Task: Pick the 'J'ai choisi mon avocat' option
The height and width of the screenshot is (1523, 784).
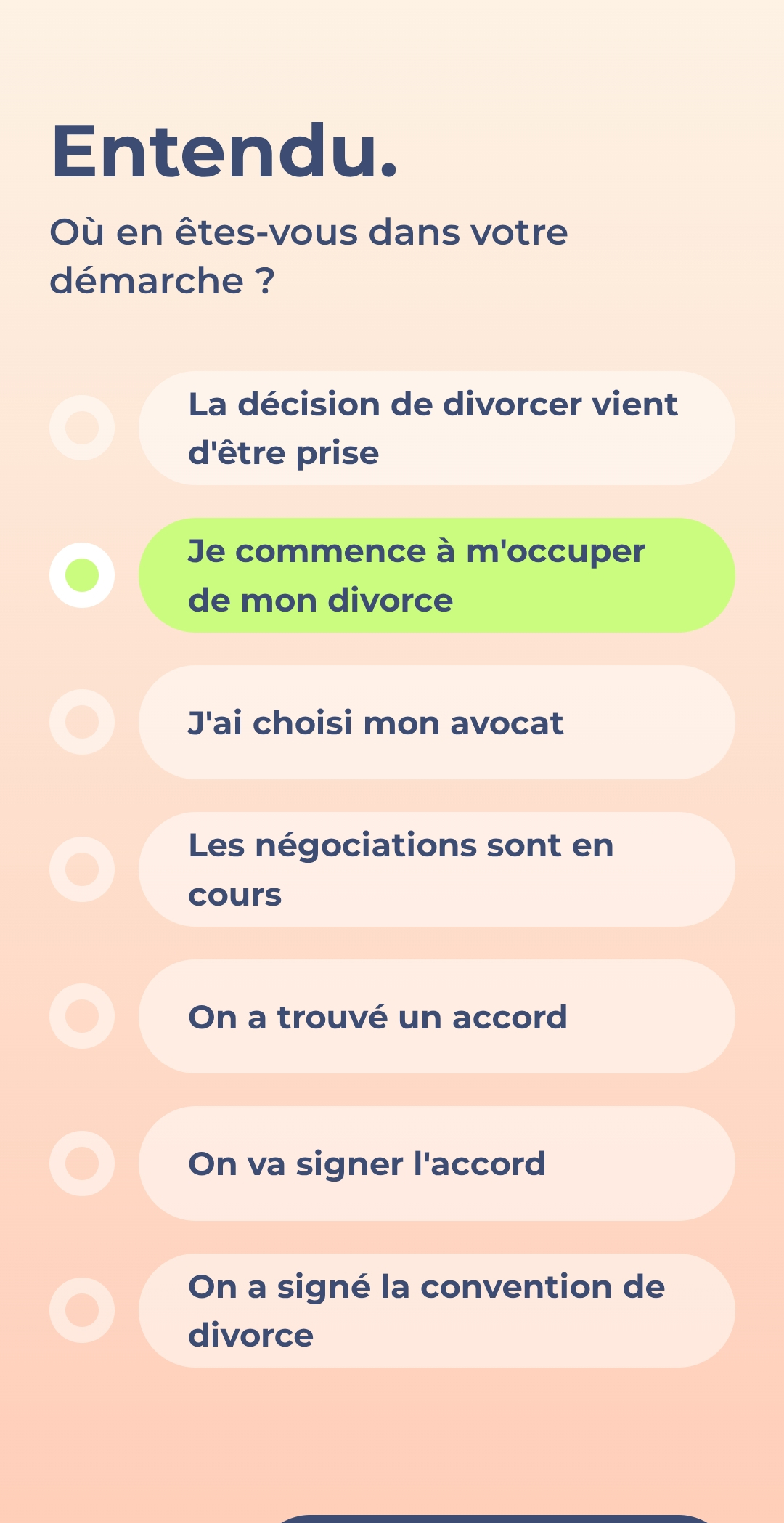Action: (x=436, y=723)
